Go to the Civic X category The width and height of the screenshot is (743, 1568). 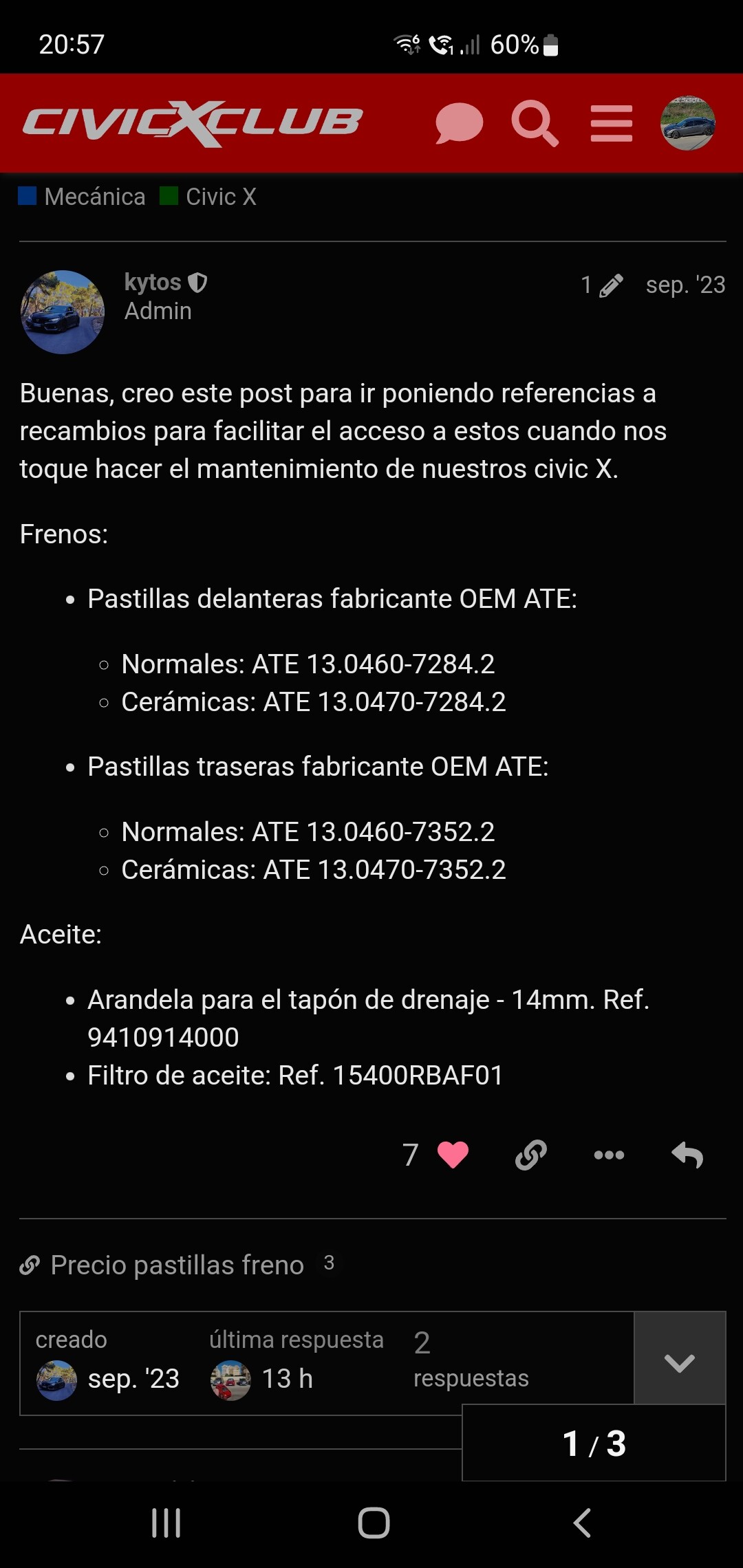(x=208, y=197)
